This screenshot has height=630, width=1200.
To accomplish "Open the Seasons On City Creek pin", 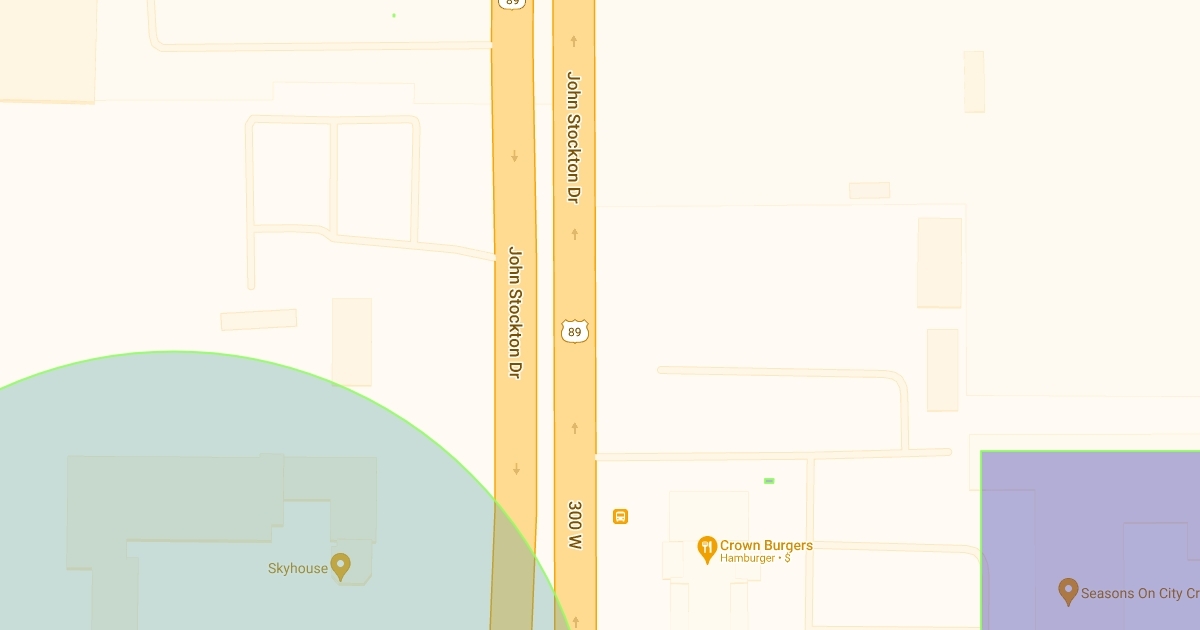I will (x=1067, y=590).
